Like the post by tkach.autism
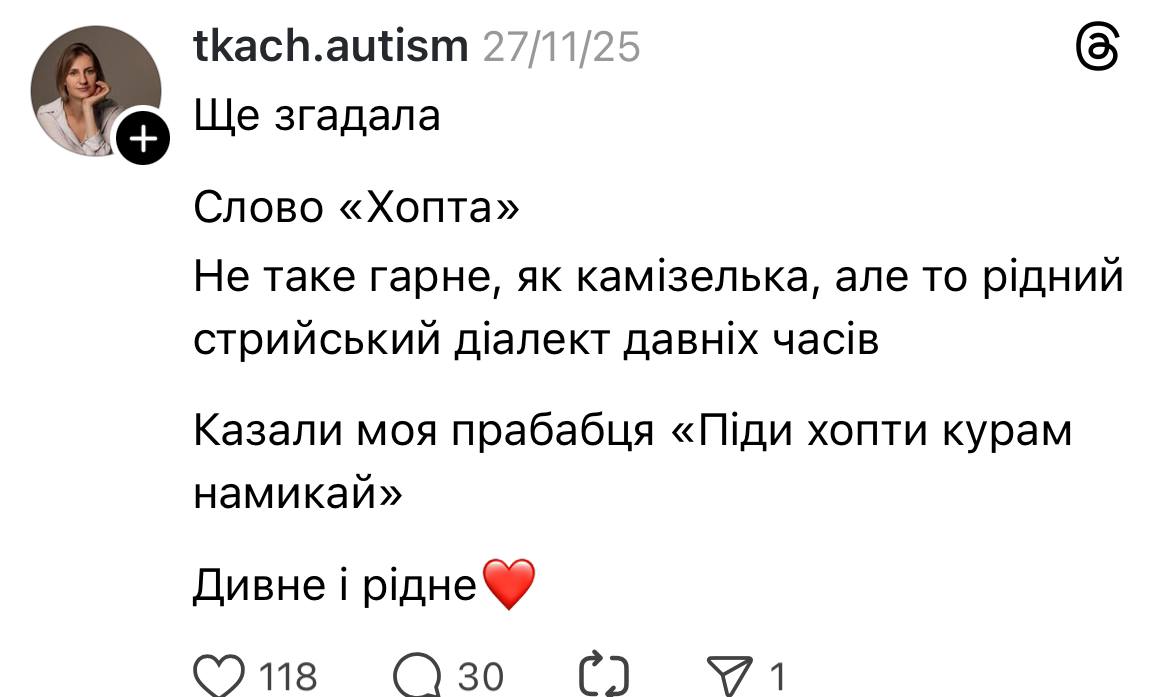Screen dimensions: 1170x697 219,675
